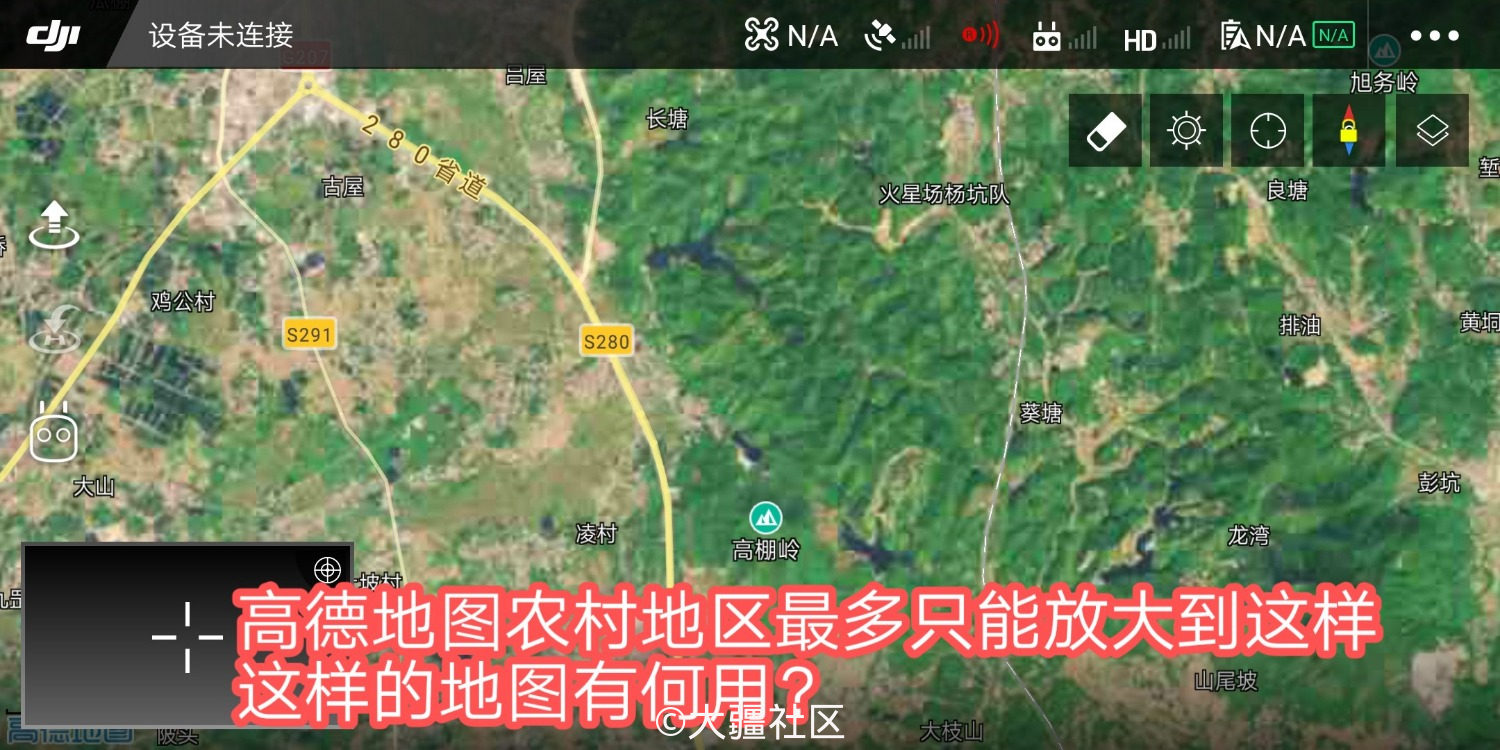The height and width of the screenshot is (750, 1500).
Task: Tap the auto takeoff button
Action: [54, 225]
